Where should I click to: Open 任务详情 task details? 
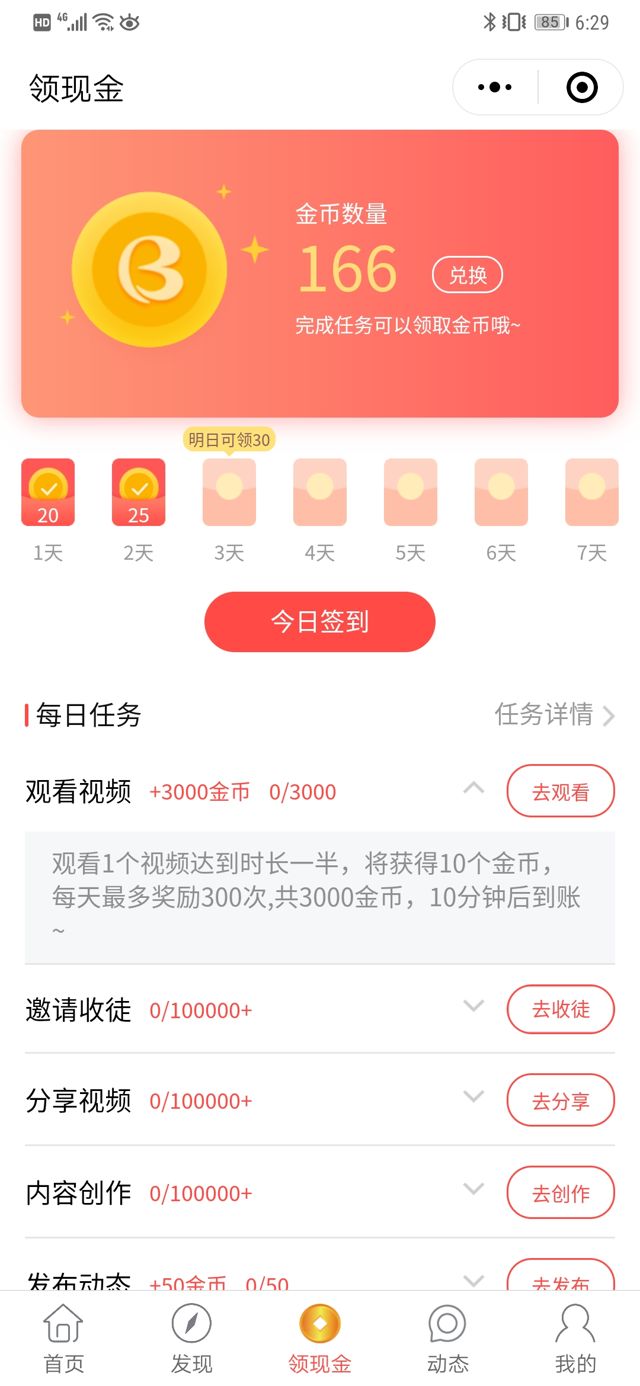tap(554, 714)
